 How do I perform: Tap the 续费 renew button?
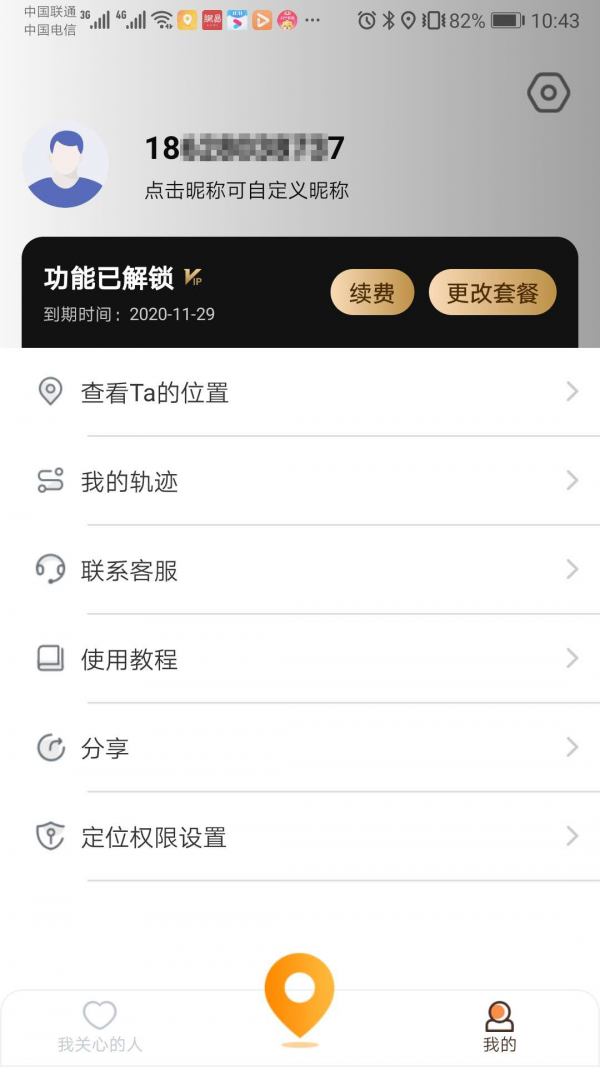point(372,293)
